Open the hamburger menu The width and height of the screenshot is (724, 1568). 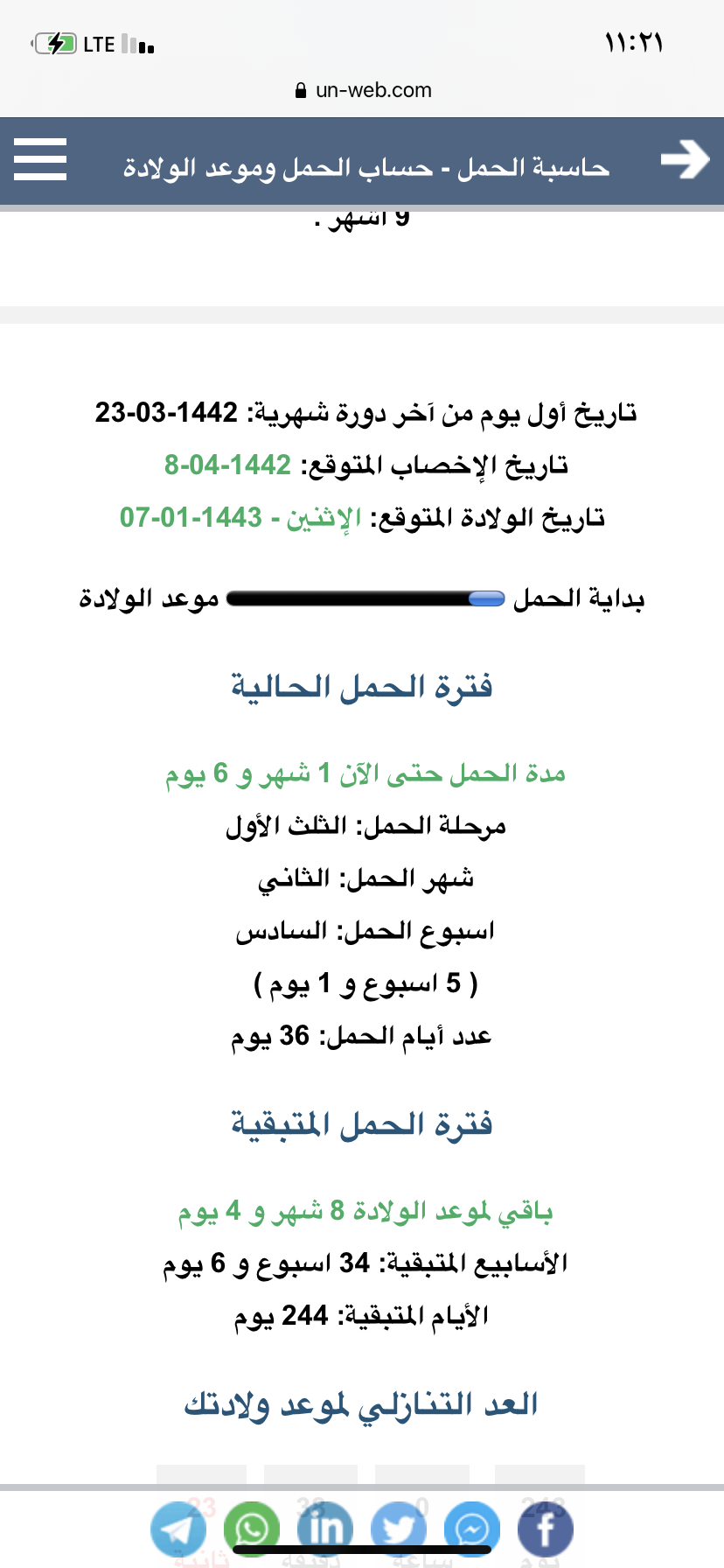[40, 159]
